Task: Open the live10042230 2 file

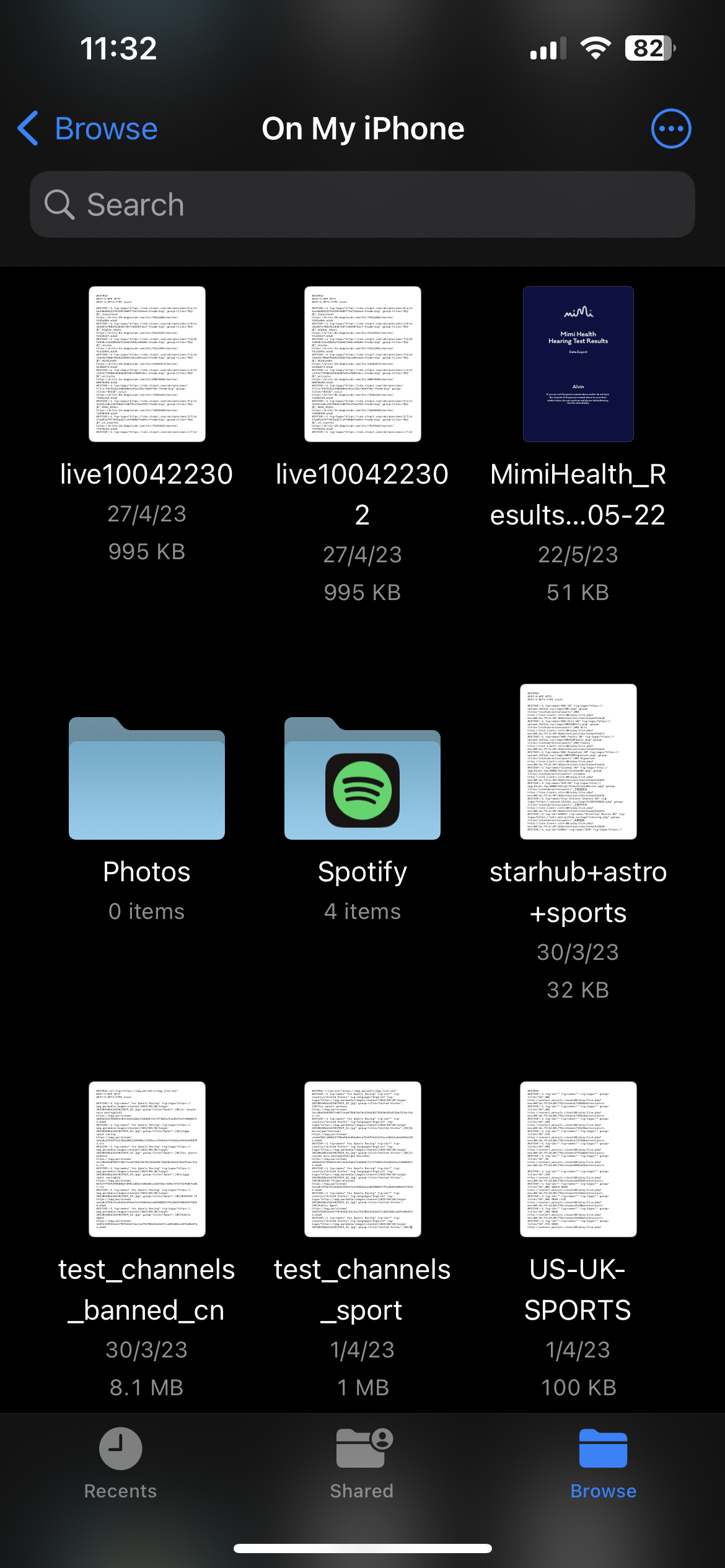Action: 362,364
